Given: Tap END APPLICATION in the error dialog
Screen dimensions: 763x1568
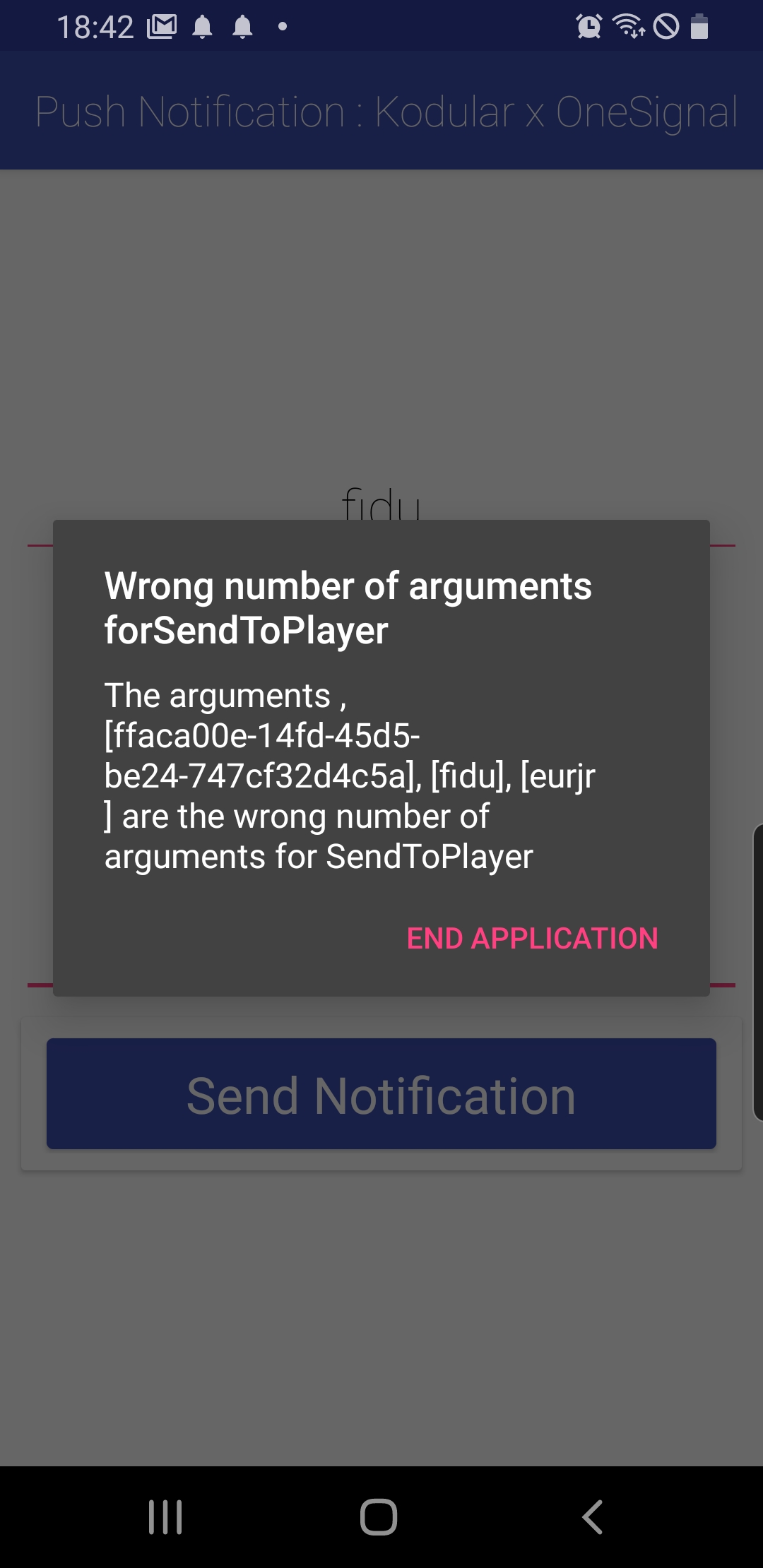Looking at the screenshot, I should (x=532, y=938).
